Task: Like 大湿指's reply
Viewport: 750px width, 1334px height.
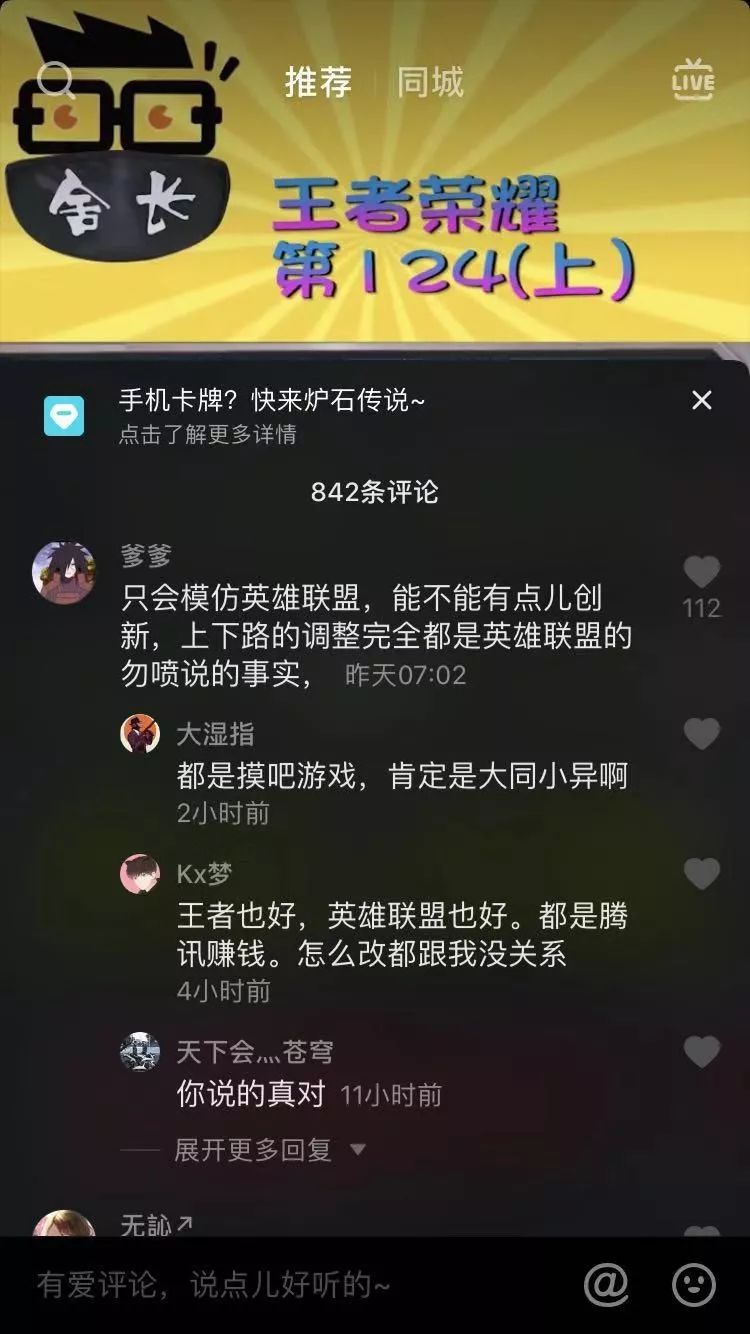Action: (x=701, y=734)
